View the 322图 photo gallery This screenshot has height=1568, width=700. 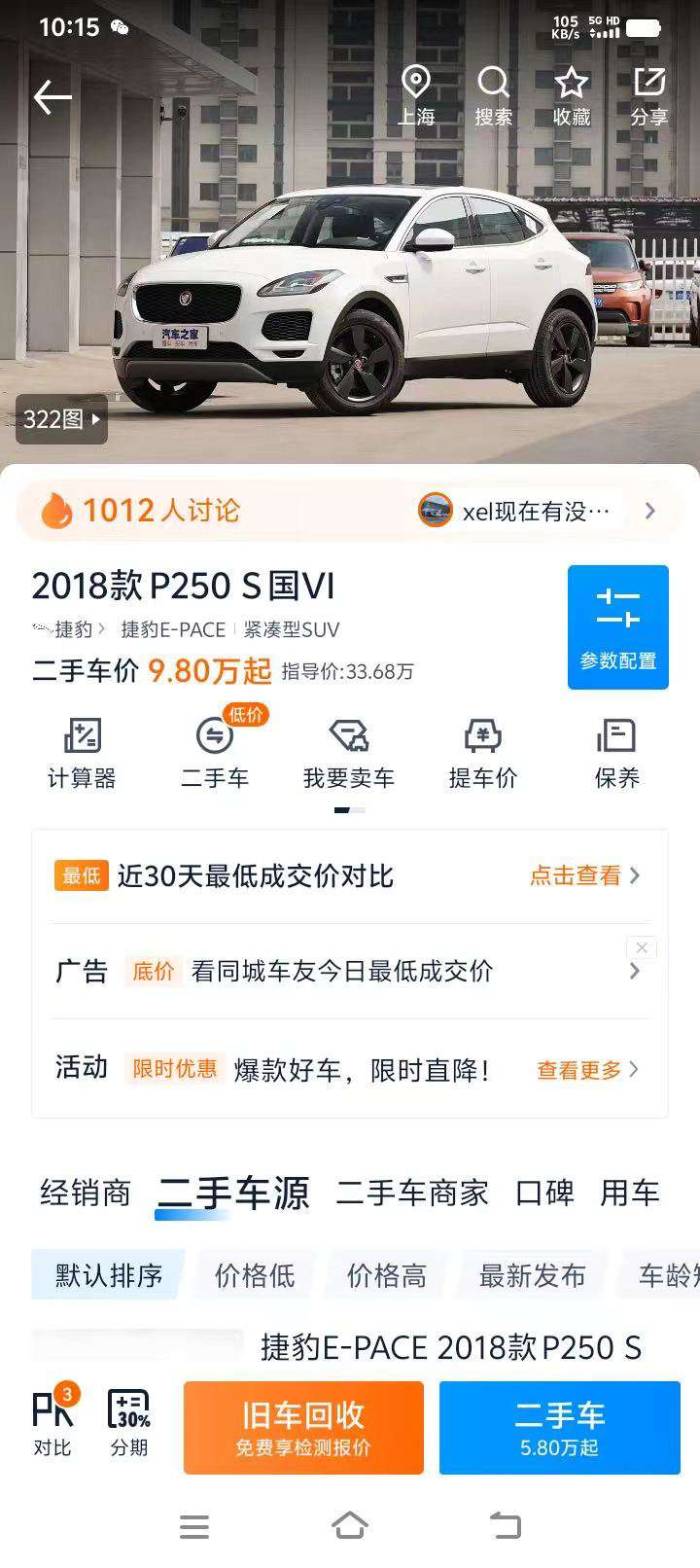[61, 419]
